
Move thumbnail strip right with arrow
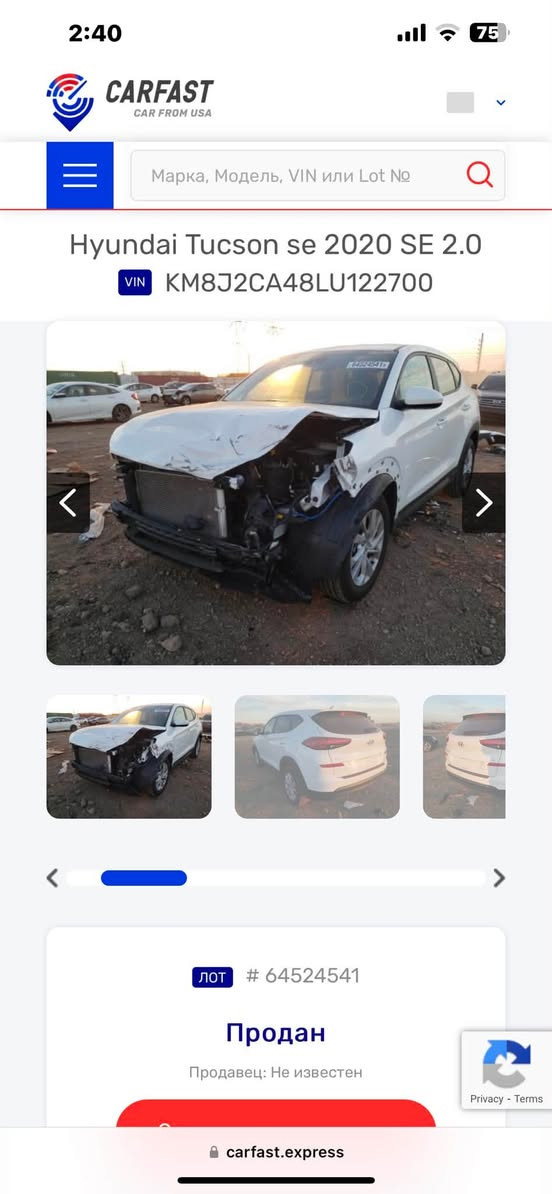point(499,878)
